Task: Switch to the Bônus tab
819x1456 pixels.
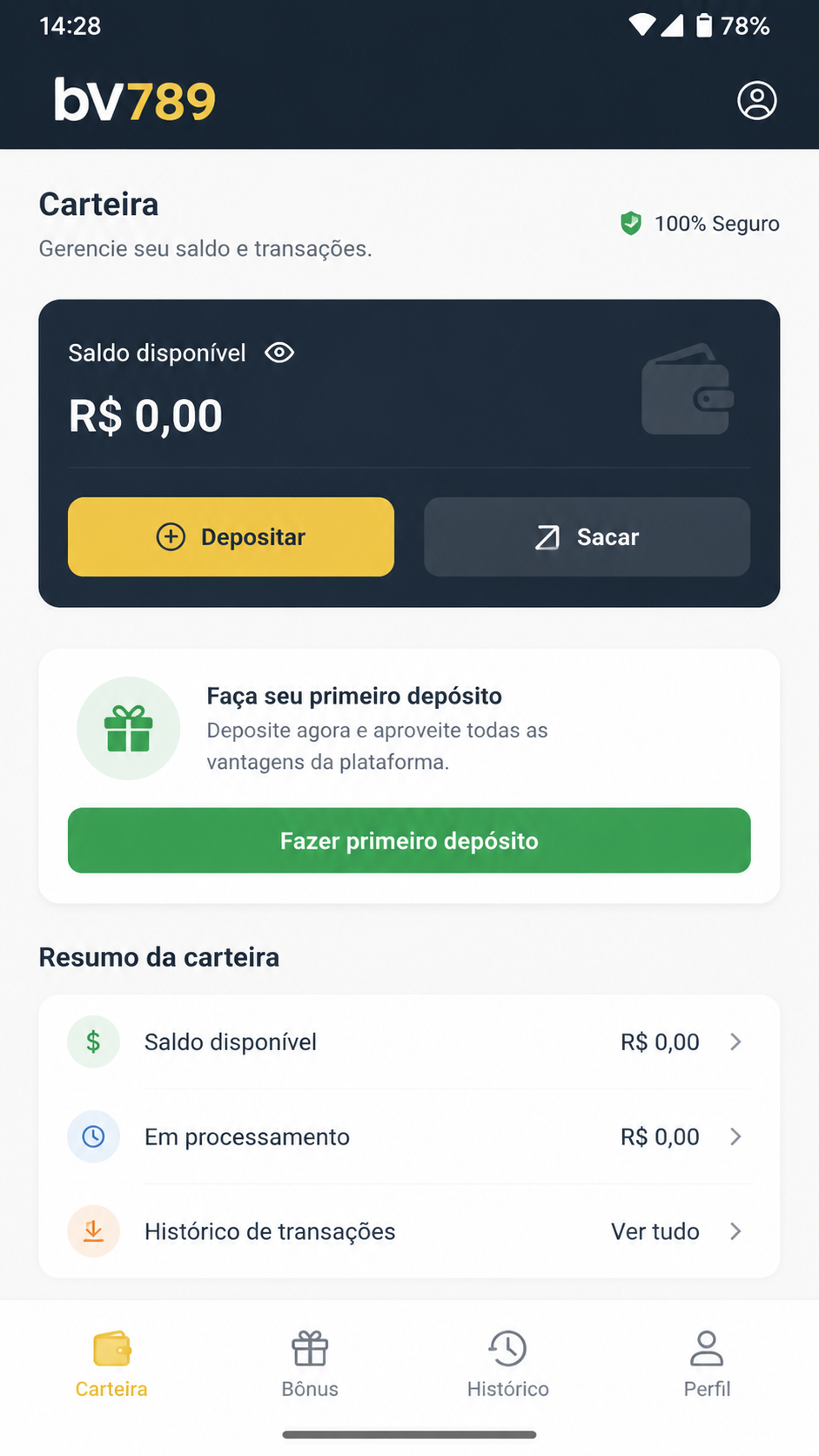Action: pos(310,1364)
